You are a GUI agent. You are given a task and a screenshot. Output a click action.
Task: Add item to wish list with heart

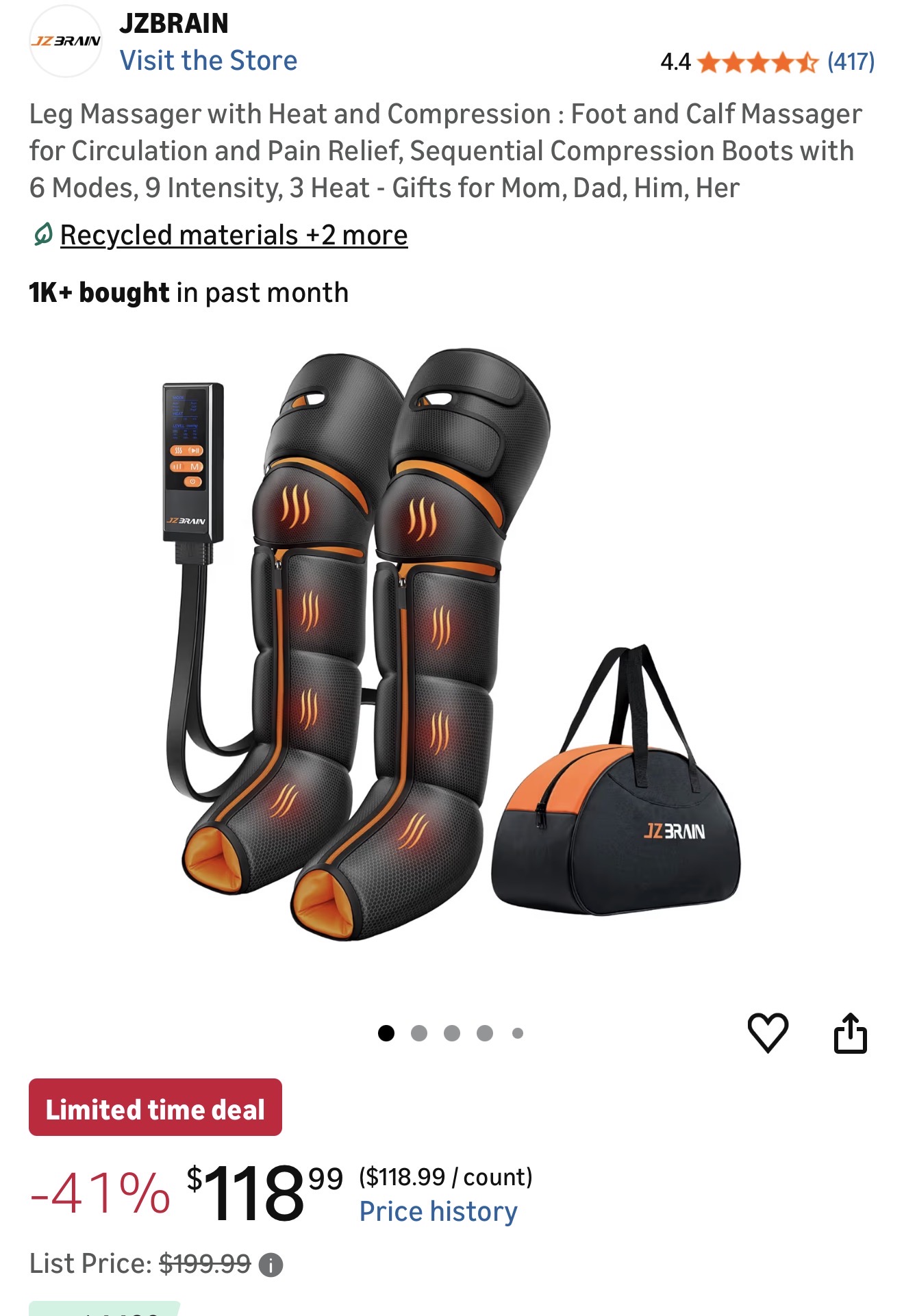tap(768, 1033)
